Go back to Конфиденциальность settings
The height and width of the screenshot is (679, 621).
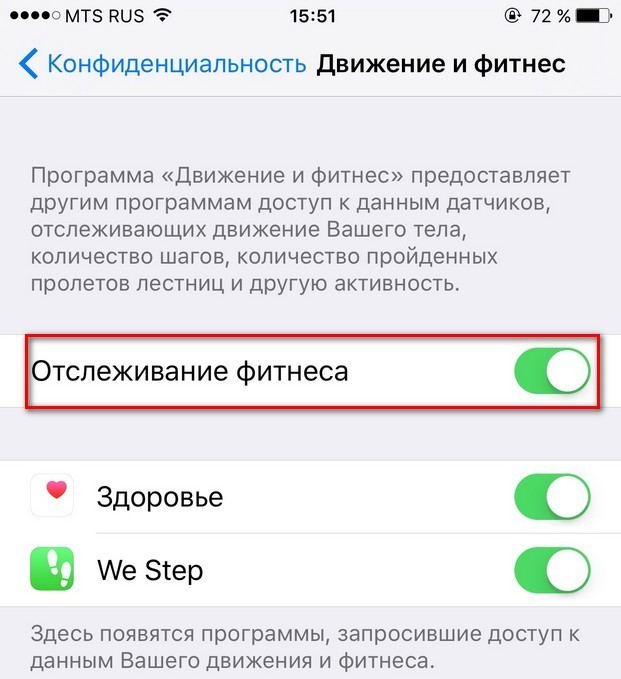click(160, 64)
